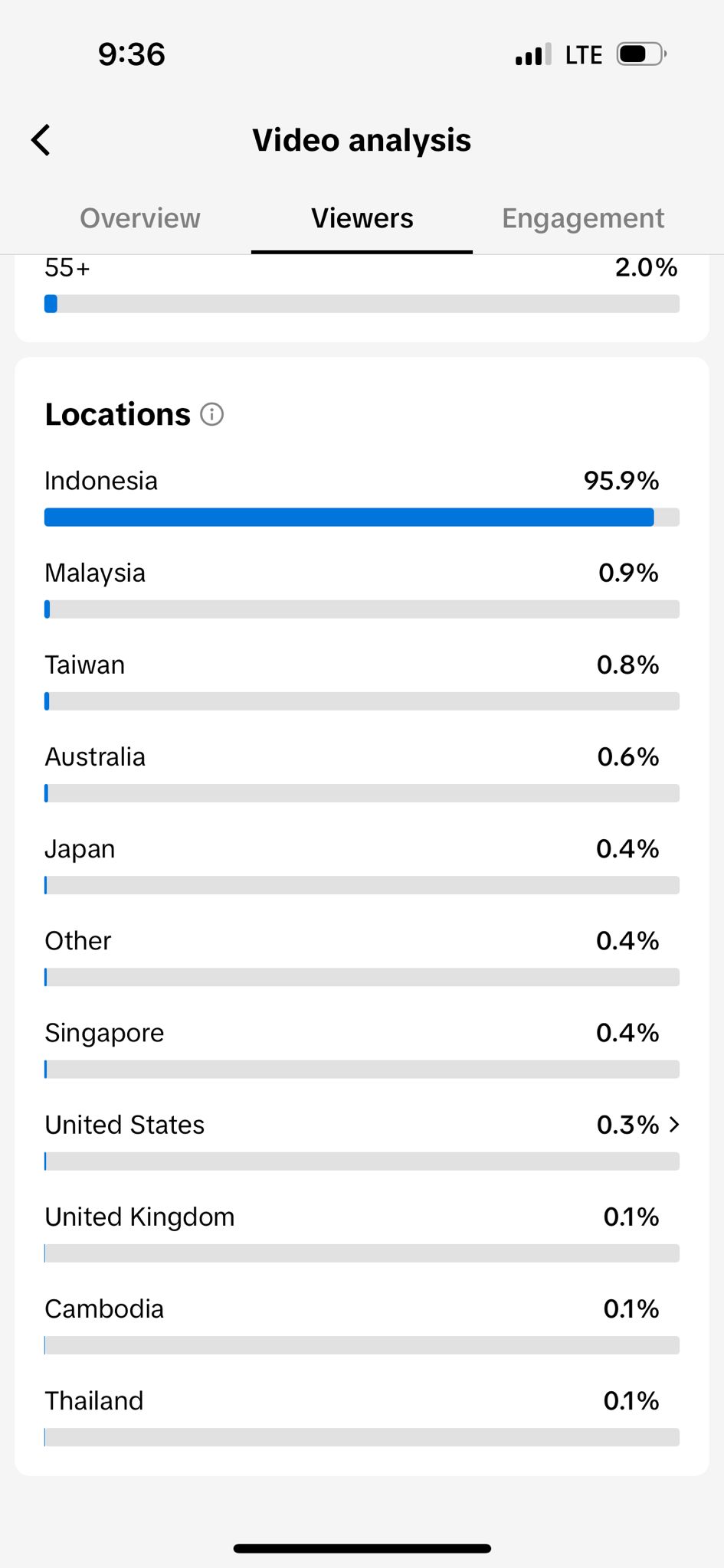Select the Viewers tab
This screenshot has width=724, height=1568.
[x=362, y=218]
